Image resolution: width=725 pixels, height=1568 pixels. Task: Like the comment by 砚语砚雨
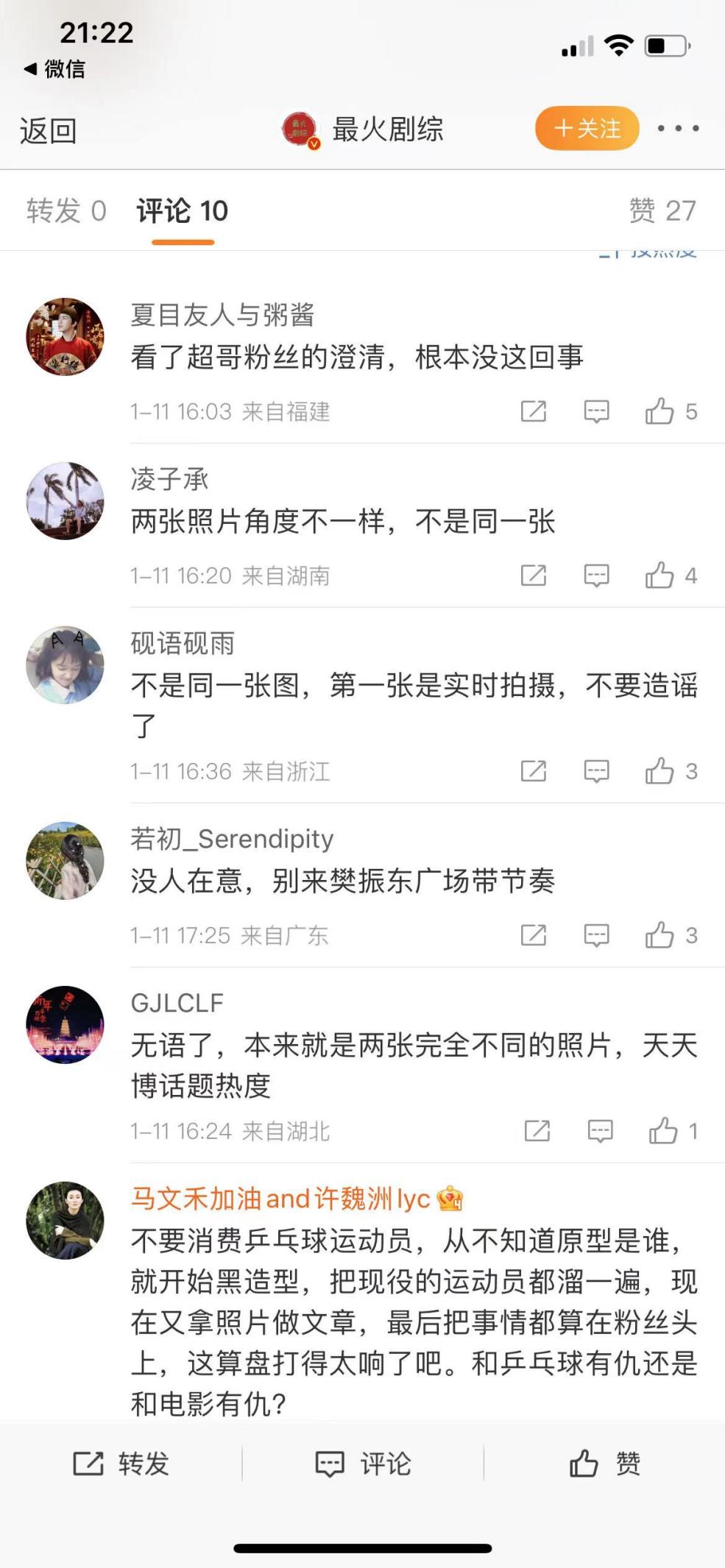(x=659, y=771)
